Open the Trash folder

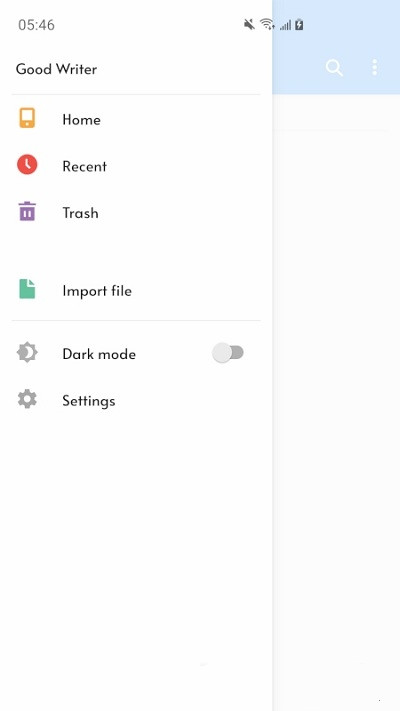coord(136,213)
